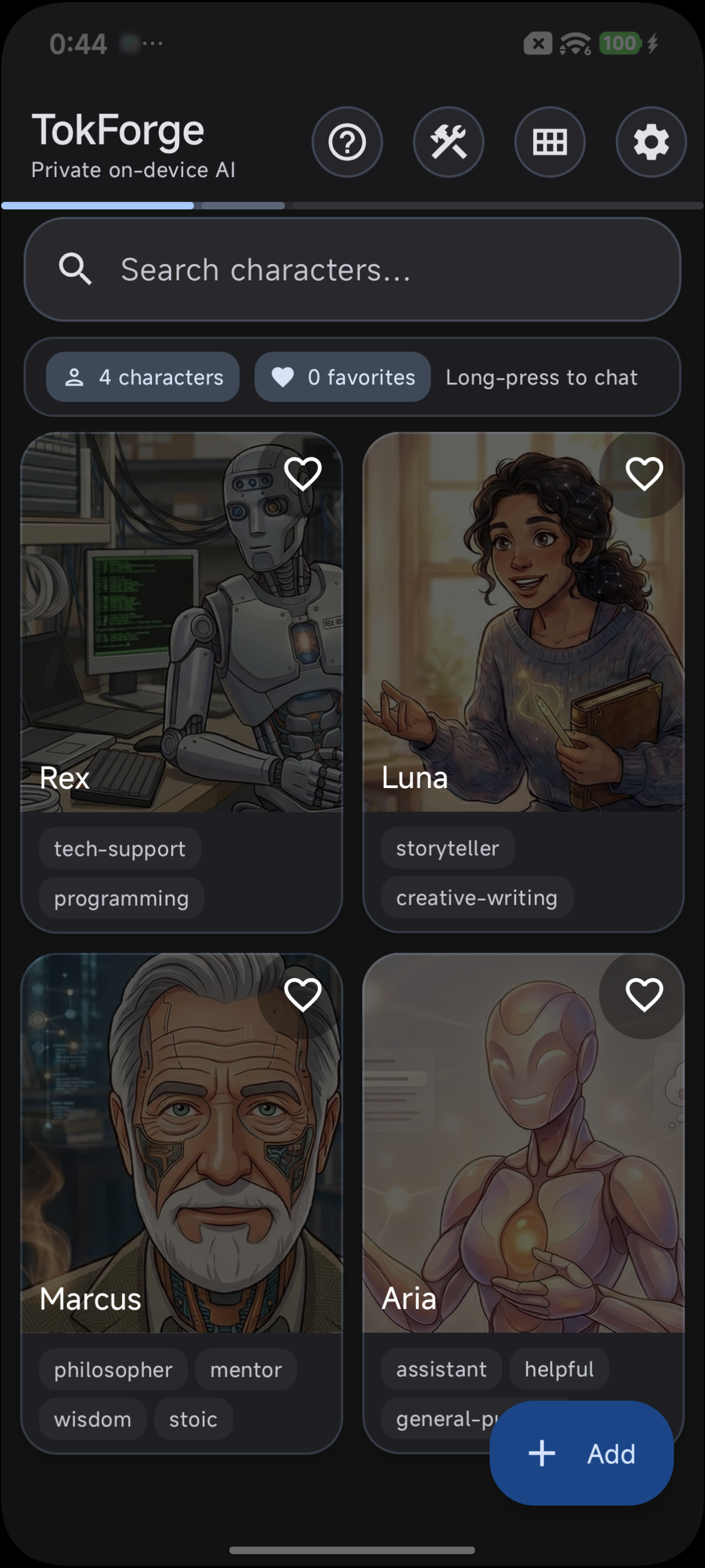Open the help dialog
This screenshot has height=1568, width=705.
[x=347, y=142]
